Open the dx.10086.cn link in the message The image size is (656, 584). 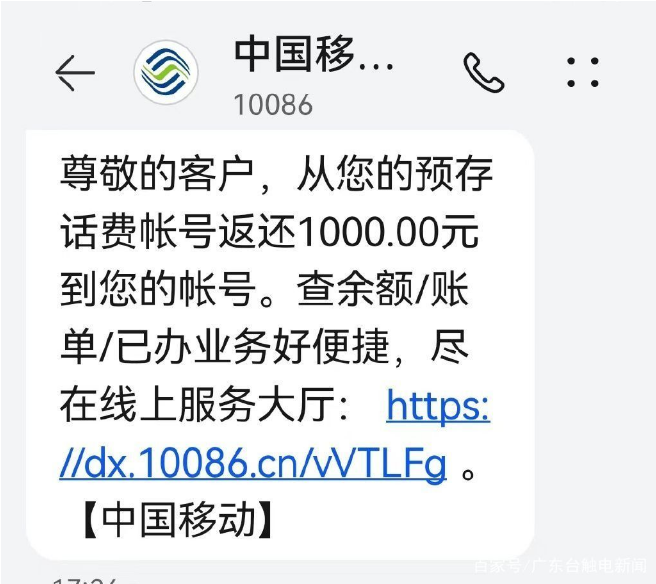pyautogui.click(x=252, y=464)
